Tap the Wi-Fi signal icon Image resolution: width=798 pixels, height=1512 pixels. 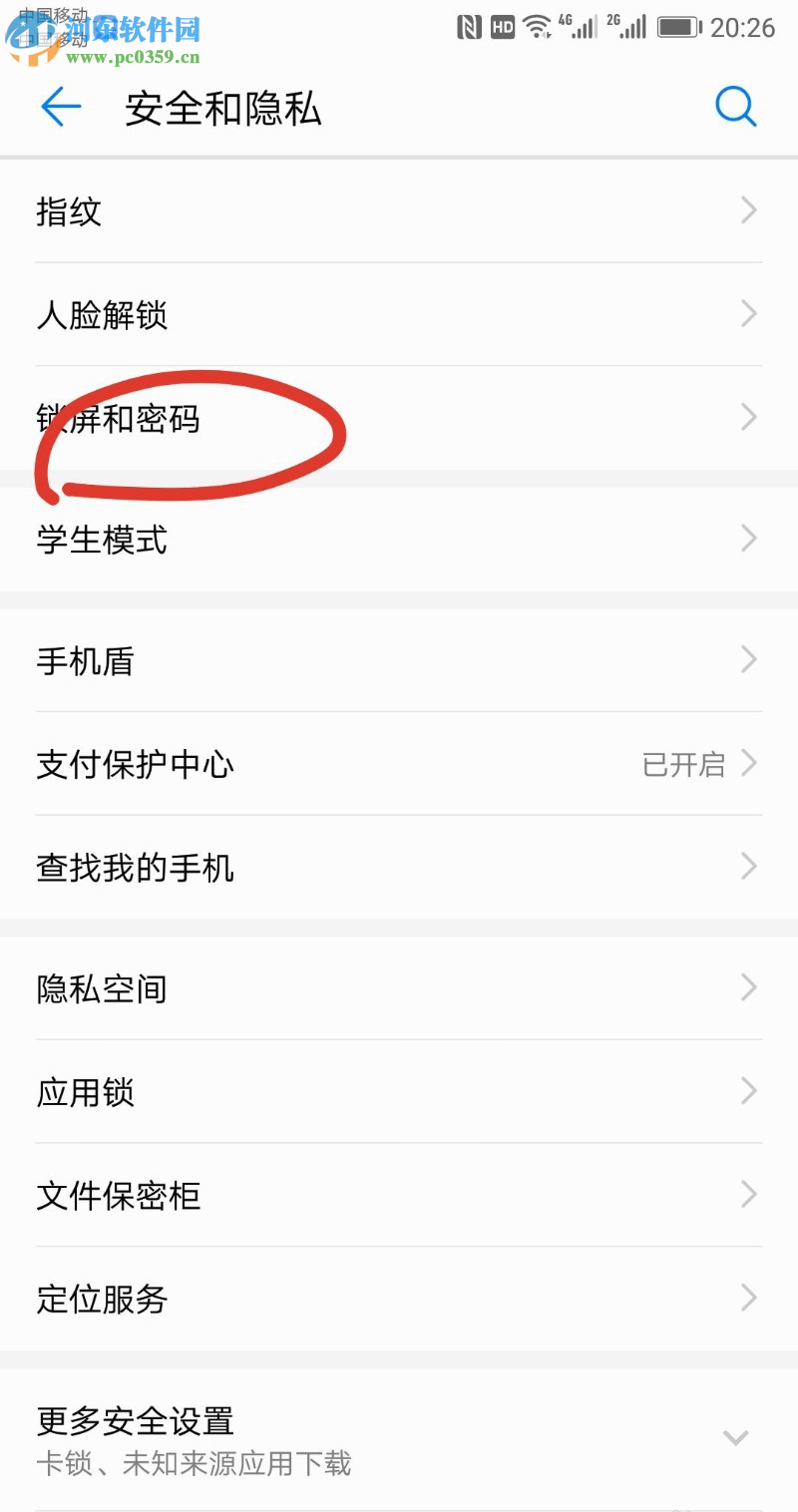click(539, 24)
